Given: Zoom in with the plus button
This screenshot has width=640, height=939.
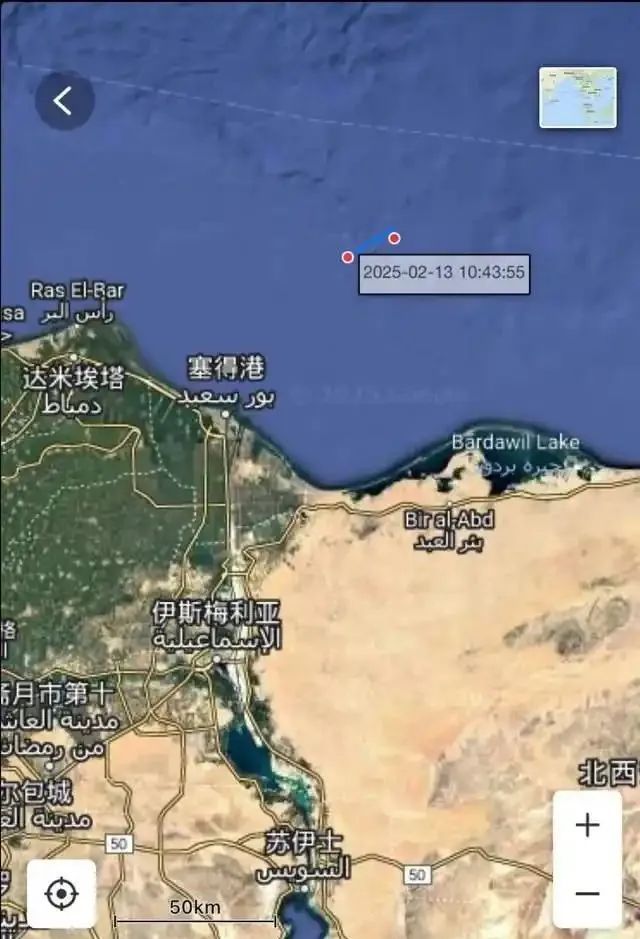Looking at the screenshot, I should (x=587, y=825).
